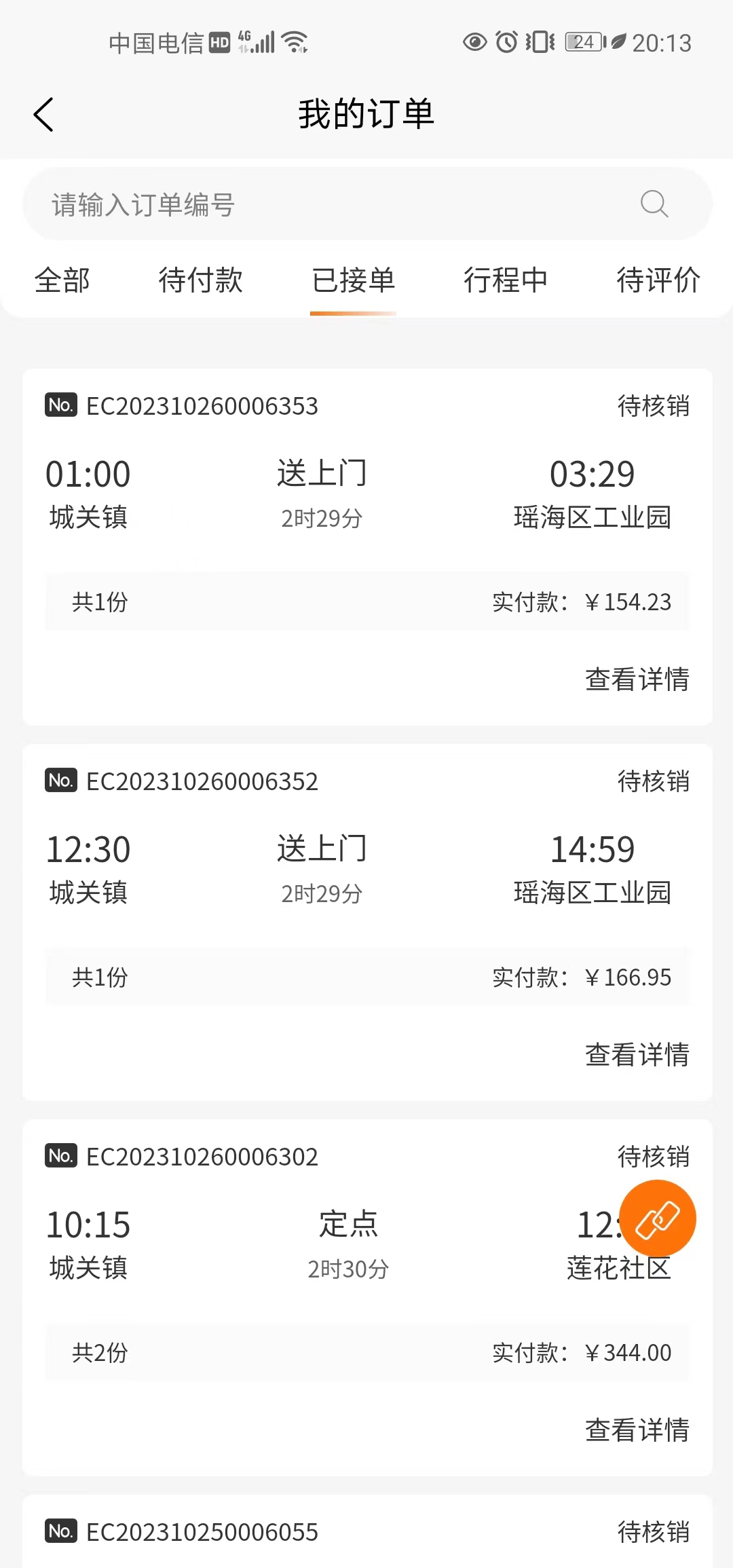Open order card EC202310250006055
Viewport: 733px width, 1568px height.
(x=366, y=1533)
